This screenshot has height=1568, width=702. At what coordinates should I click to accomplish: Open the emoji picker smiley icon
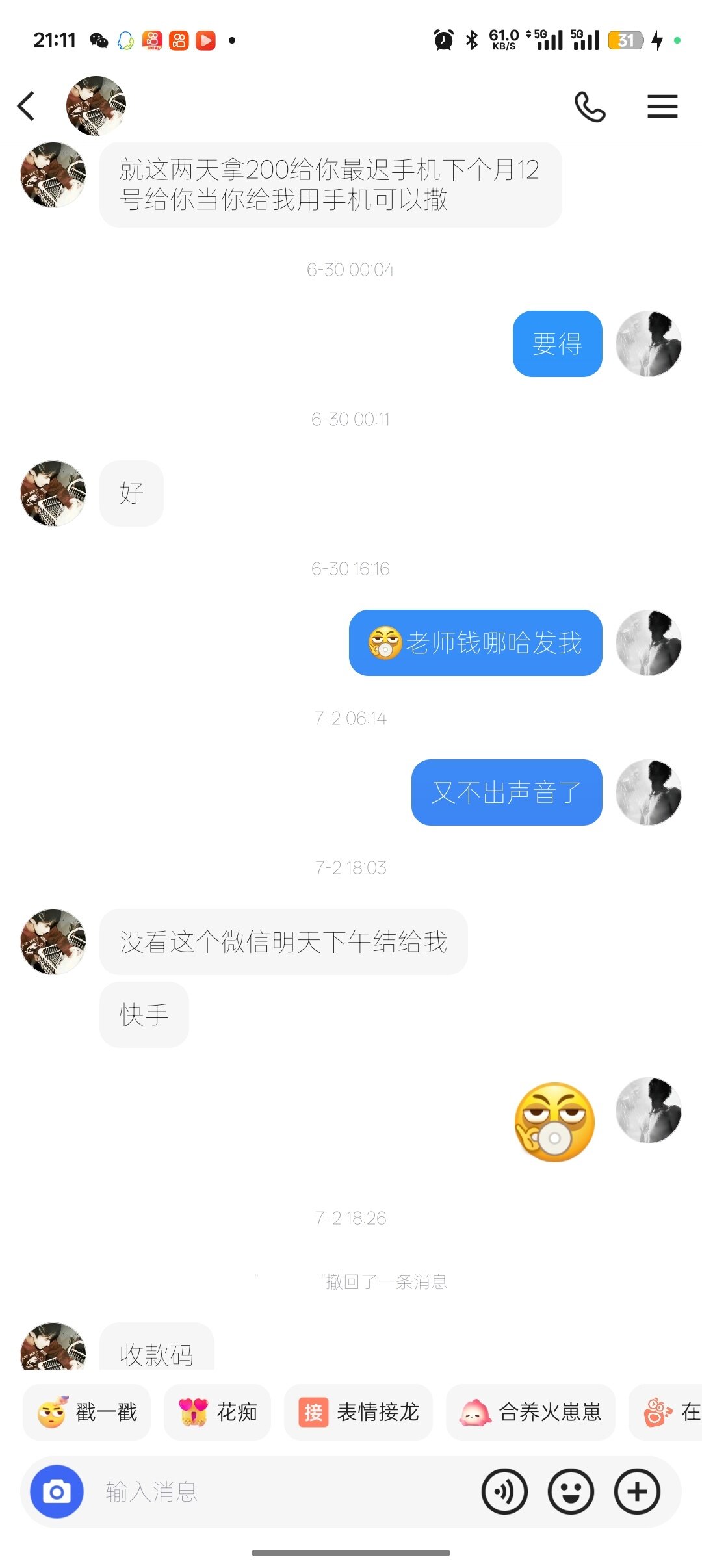tap(571, 1492)
